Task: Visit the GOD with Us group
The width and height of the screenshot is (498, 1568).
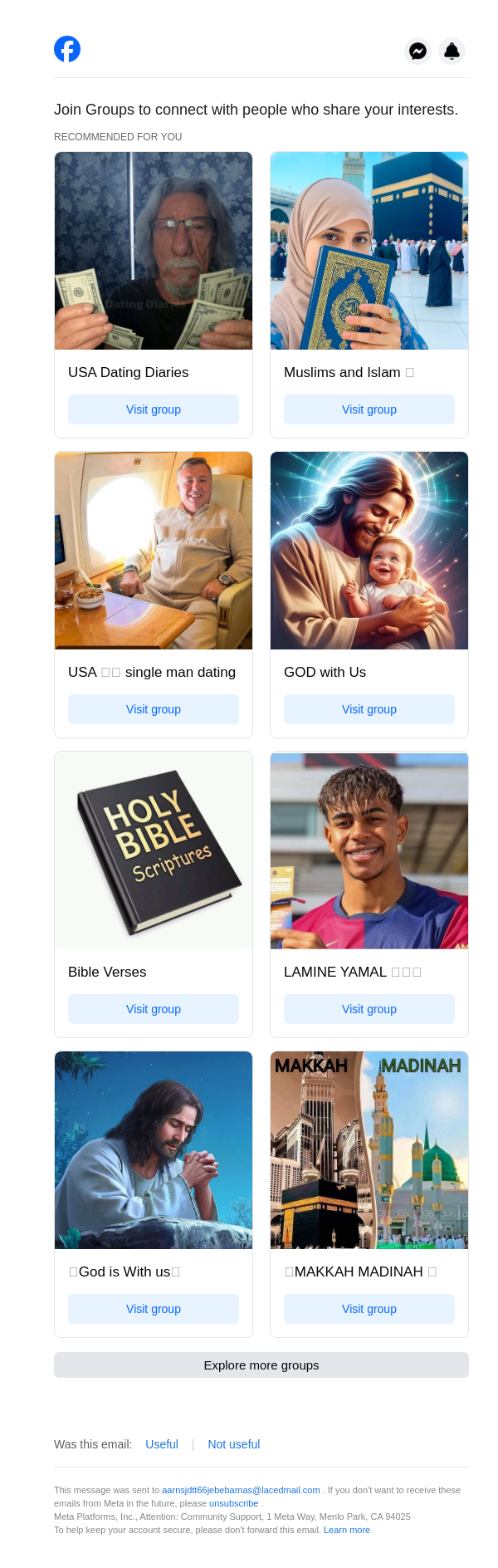Action: (x=369, y=709)
